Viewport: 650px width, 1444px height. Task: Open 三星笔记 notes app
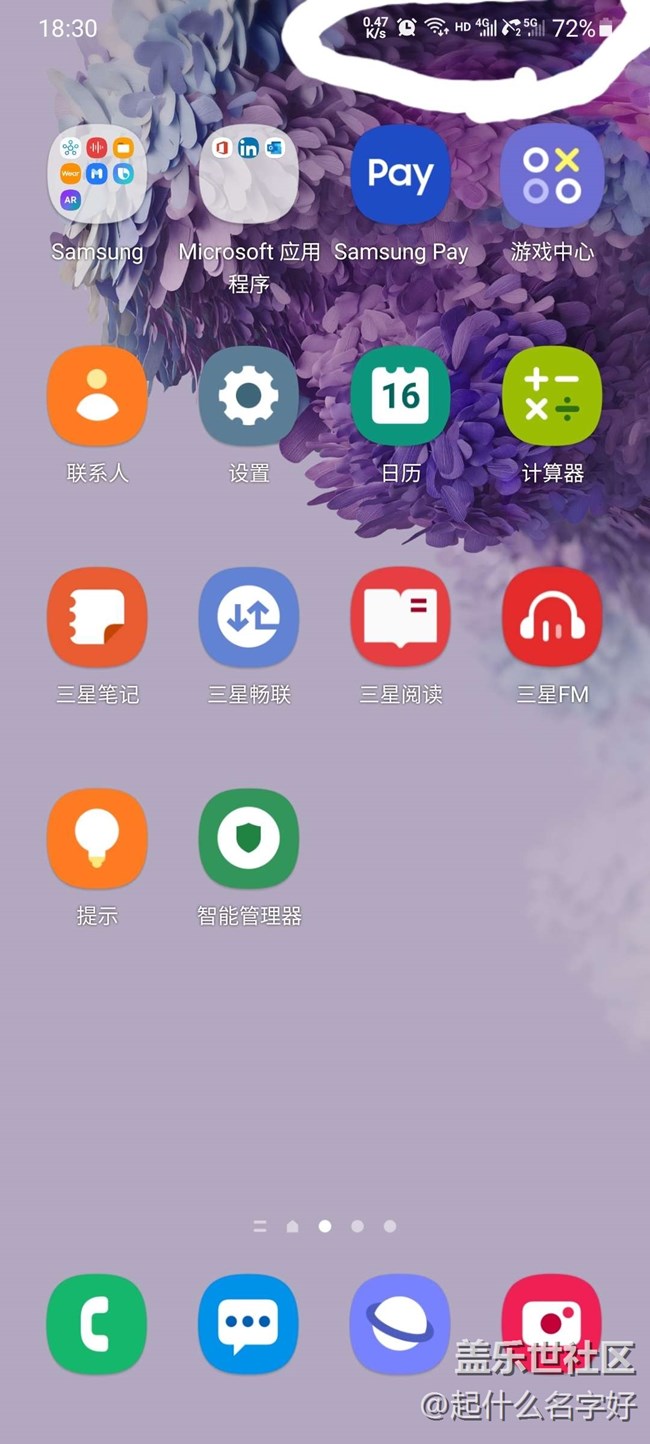coord(97,617)
